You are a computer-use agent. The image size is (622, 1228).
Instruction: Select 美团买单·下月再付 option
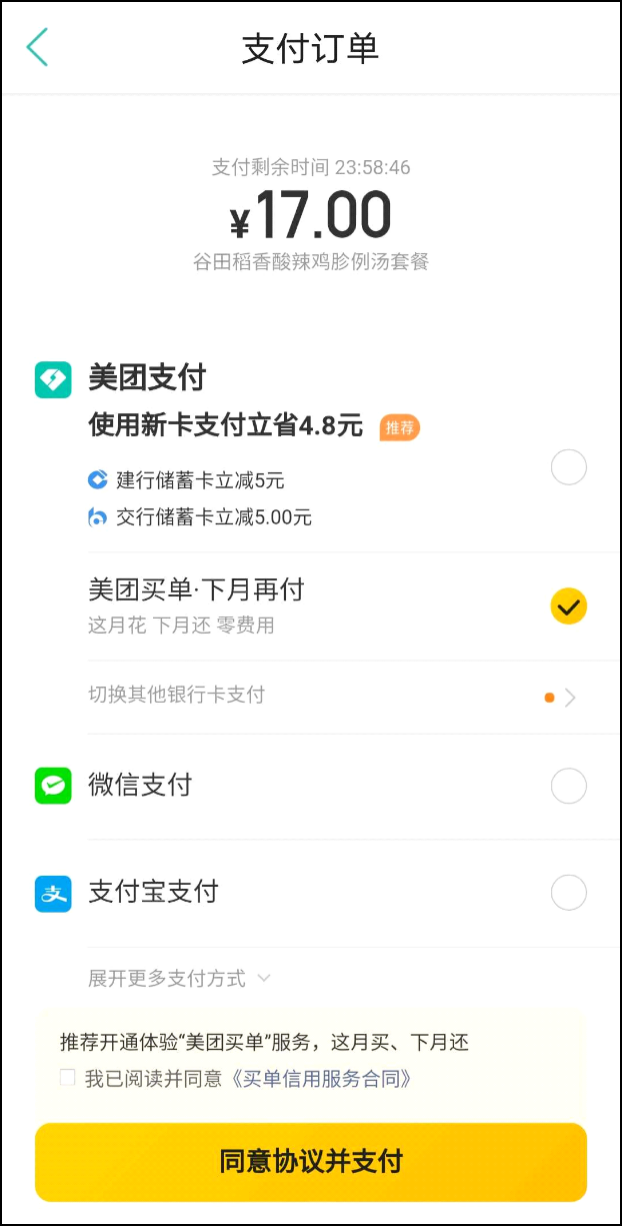[x=568, y=606]
